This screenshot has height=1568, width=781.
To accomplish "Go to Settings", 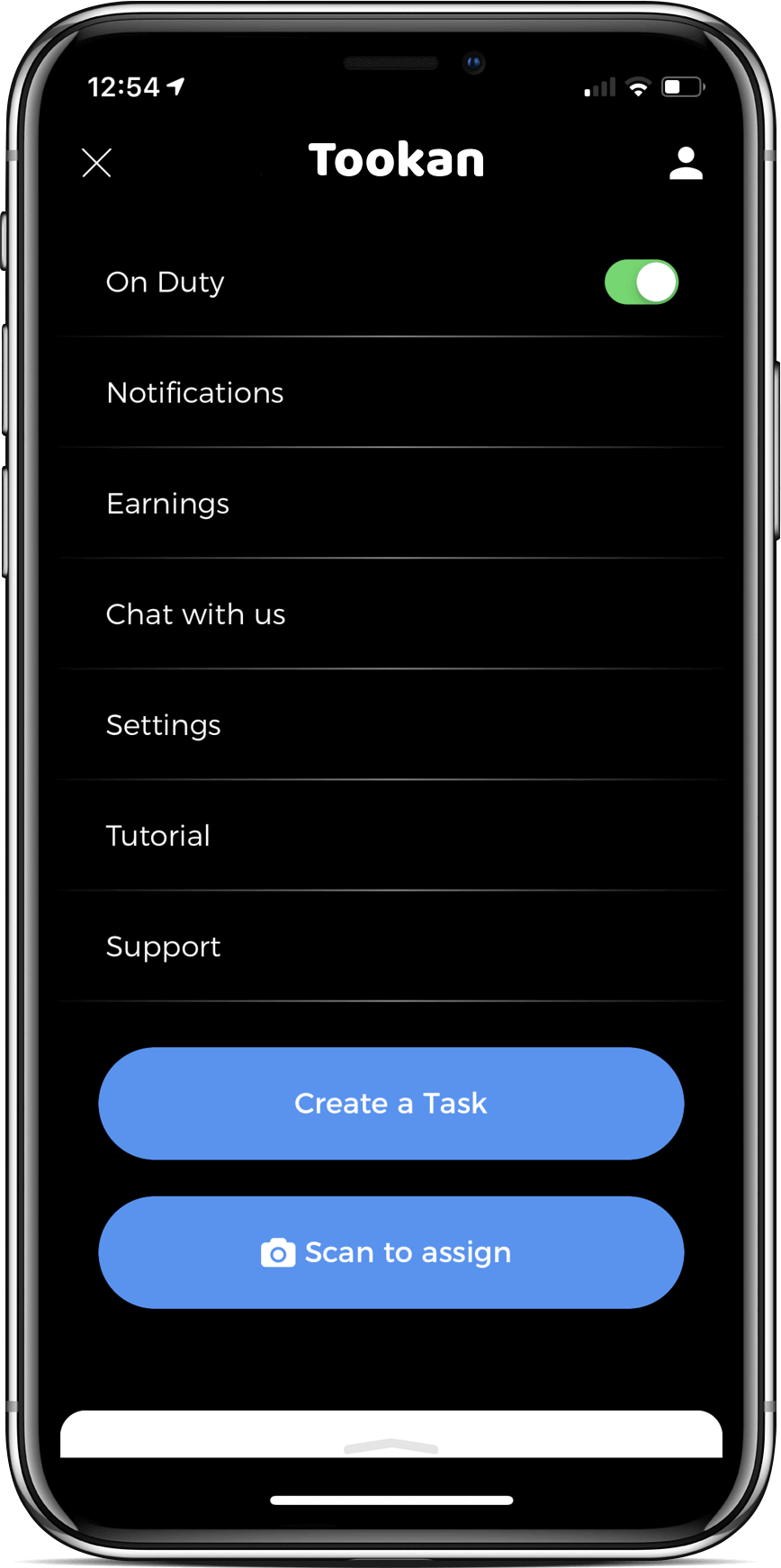I will click(164, 725).
